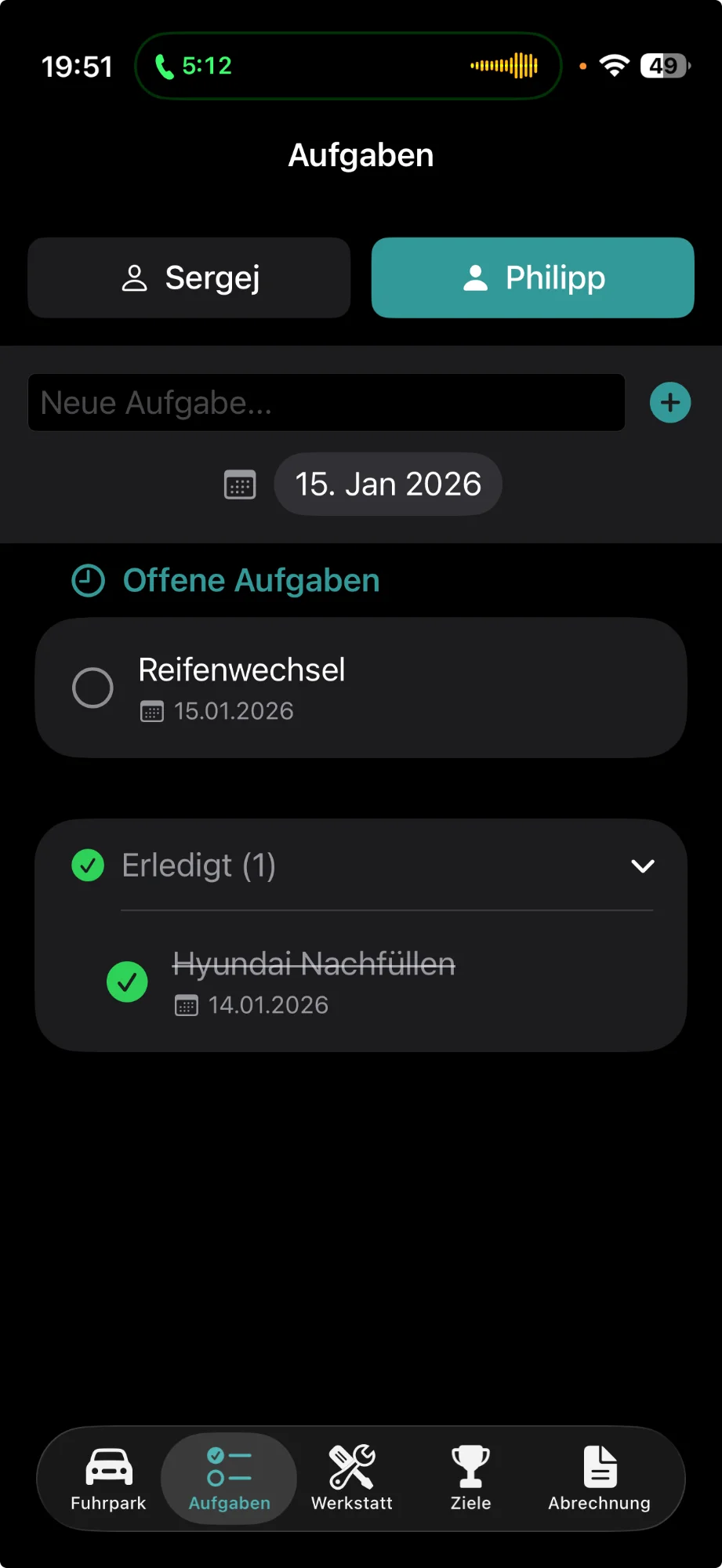Open the date picker showing 15. Jan 2026
This screenshot has width=722, height=1568.
[387, 484]
